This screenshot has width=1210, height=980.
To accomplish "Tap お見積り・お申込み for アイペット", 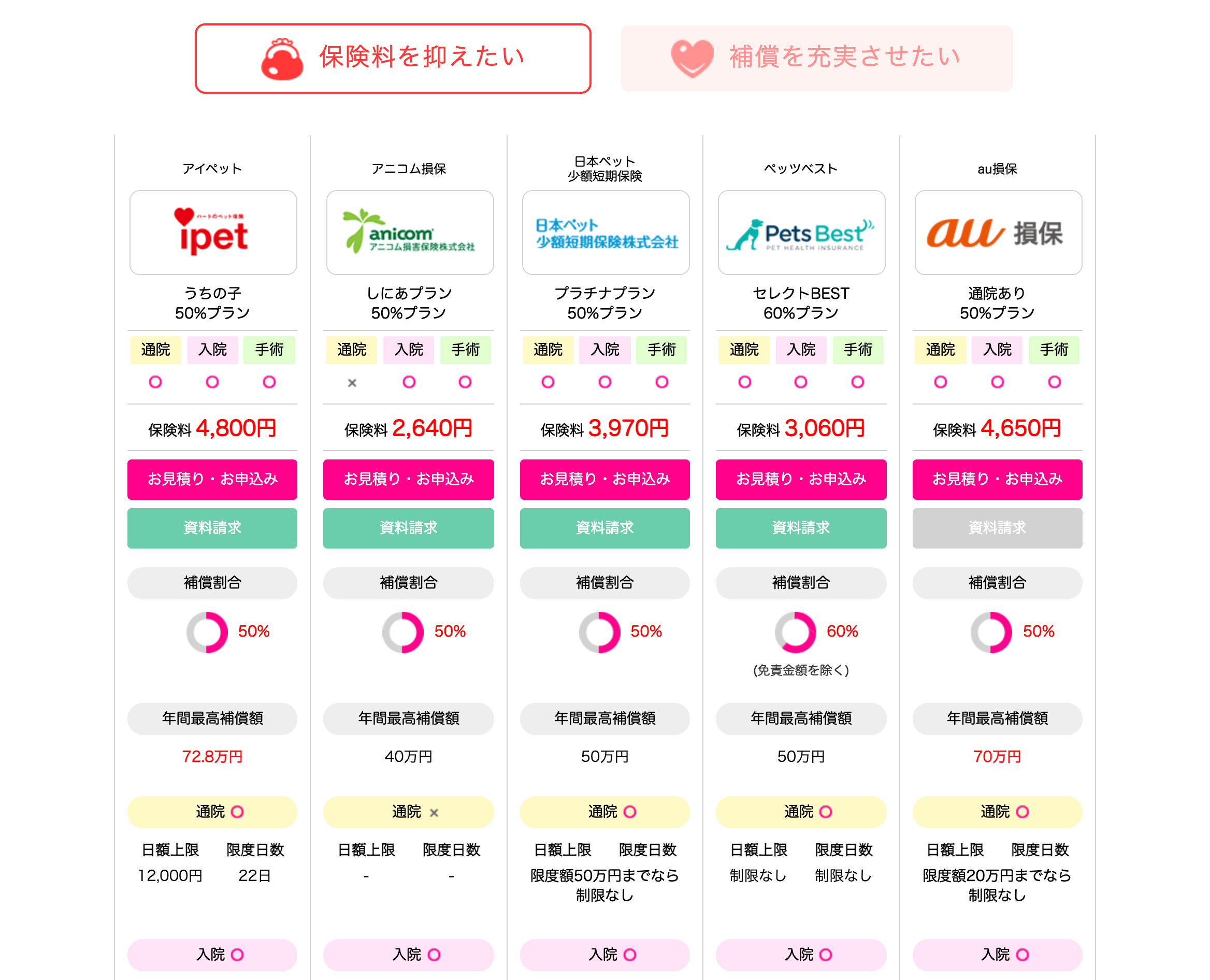I will coord(212,479).
